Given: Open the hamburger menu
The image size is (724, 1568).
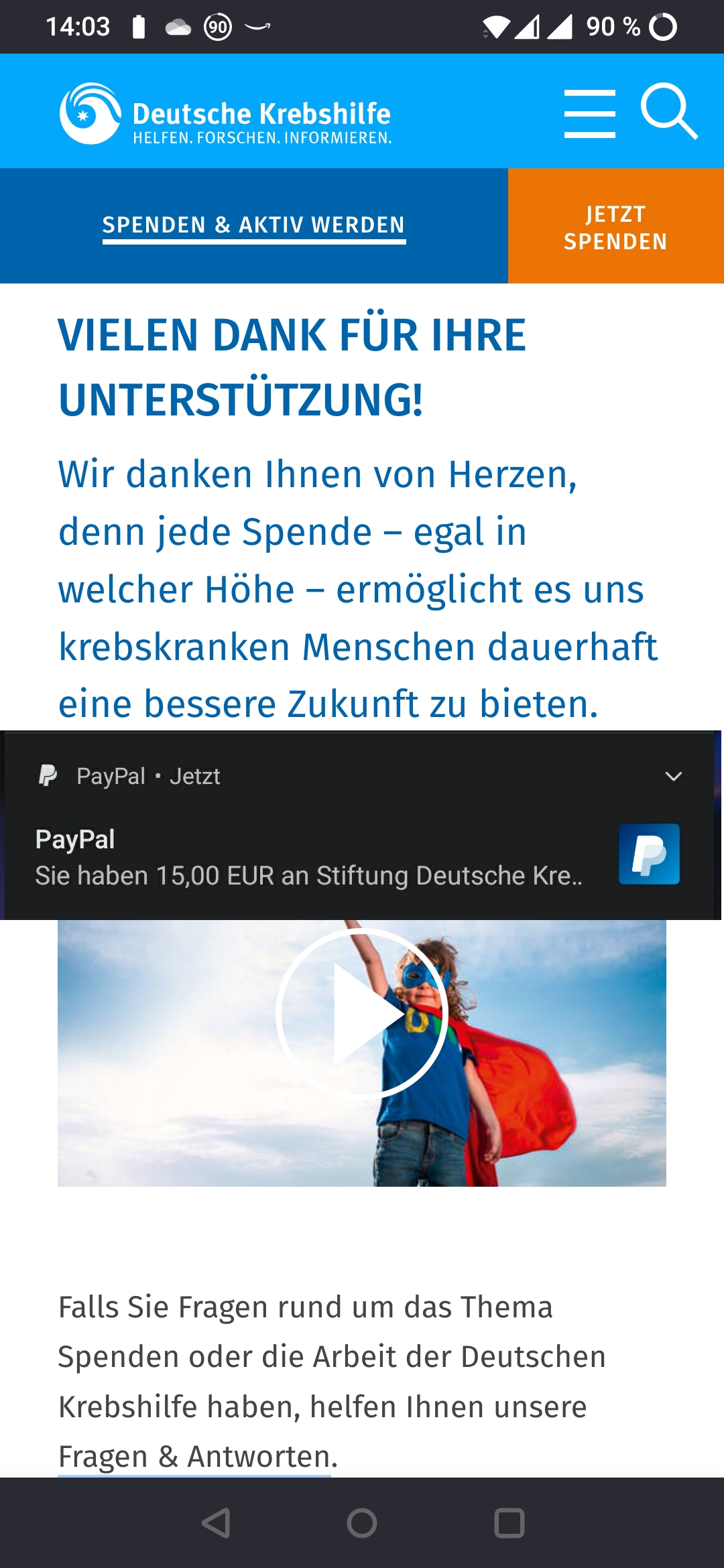Looking at the screenshot, I should 589,114.
